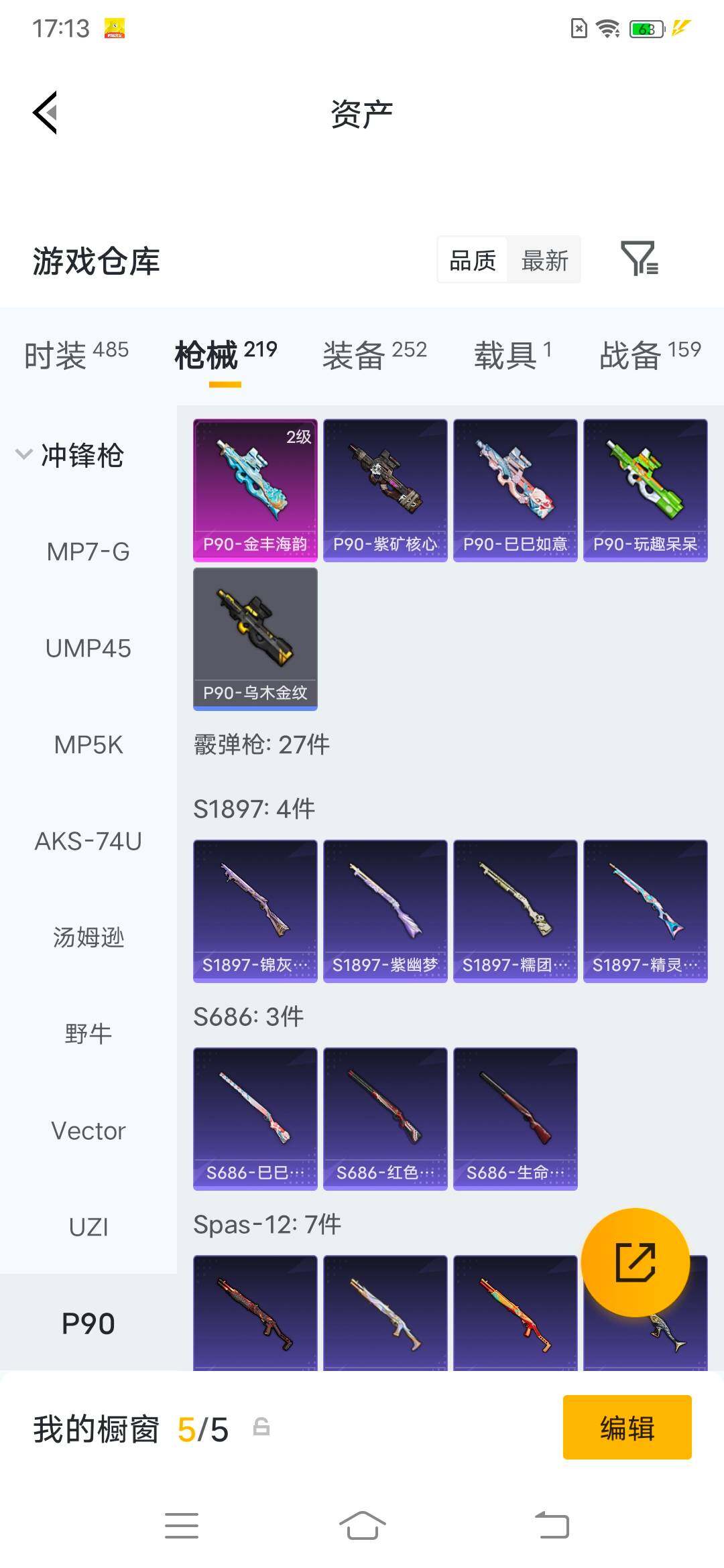Select 汤姆逊 in the weapon list

point(88,937)
